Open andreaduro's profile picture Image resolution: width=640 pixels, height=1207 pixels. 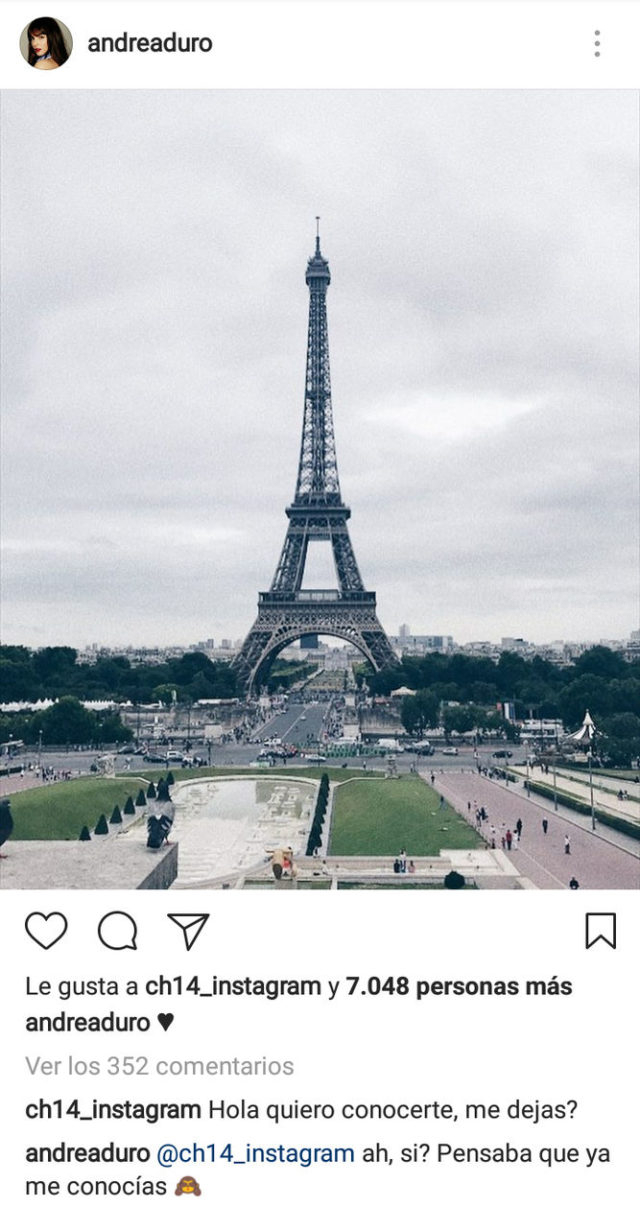[x=46, y=43]
